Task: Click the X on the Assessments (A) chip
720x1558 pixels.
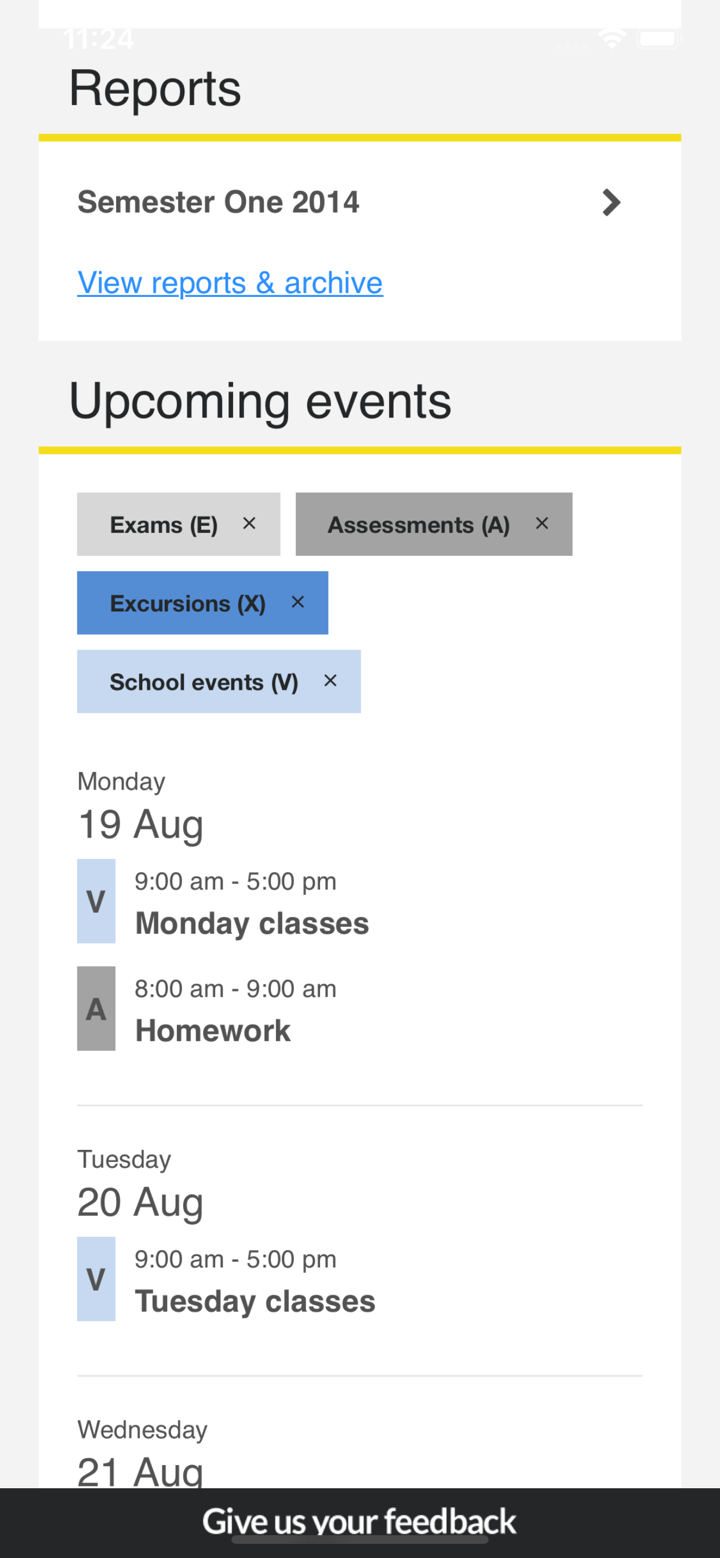Action: pos(542,522)
